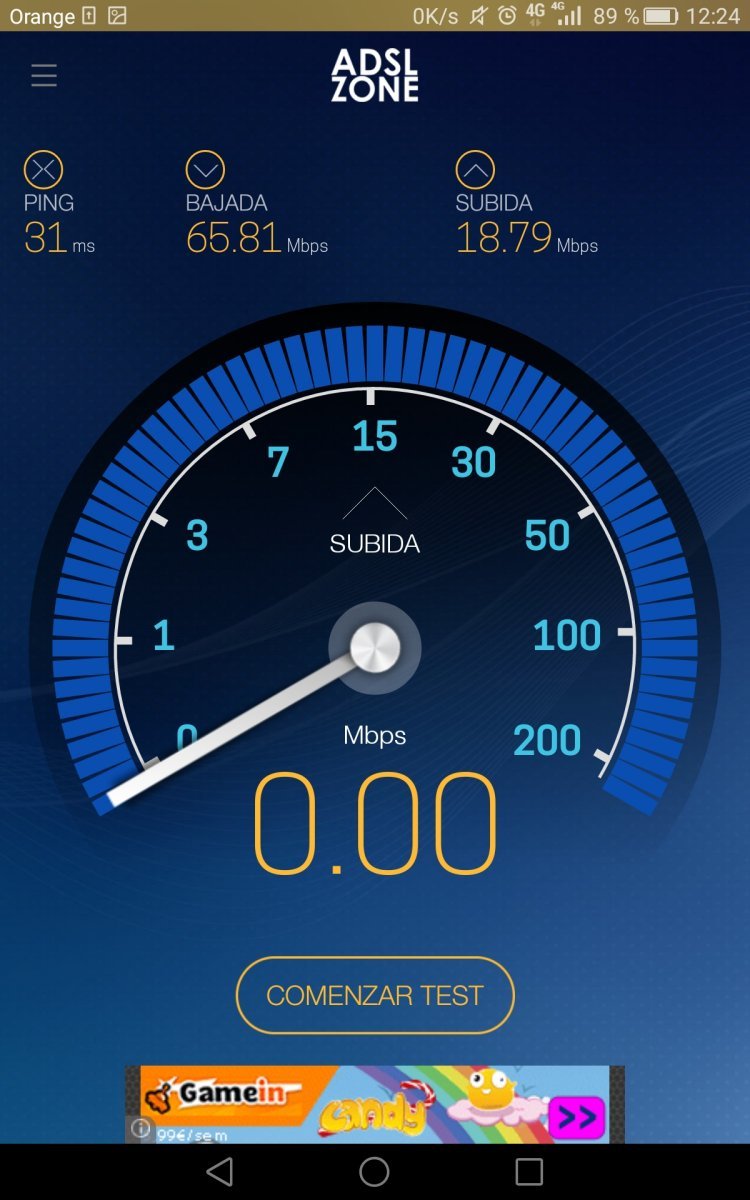The height and width of the screenshot is (1200, 750).
Task: Start the speed test with COMENZAR TEST
Action: tap(375, 995)
